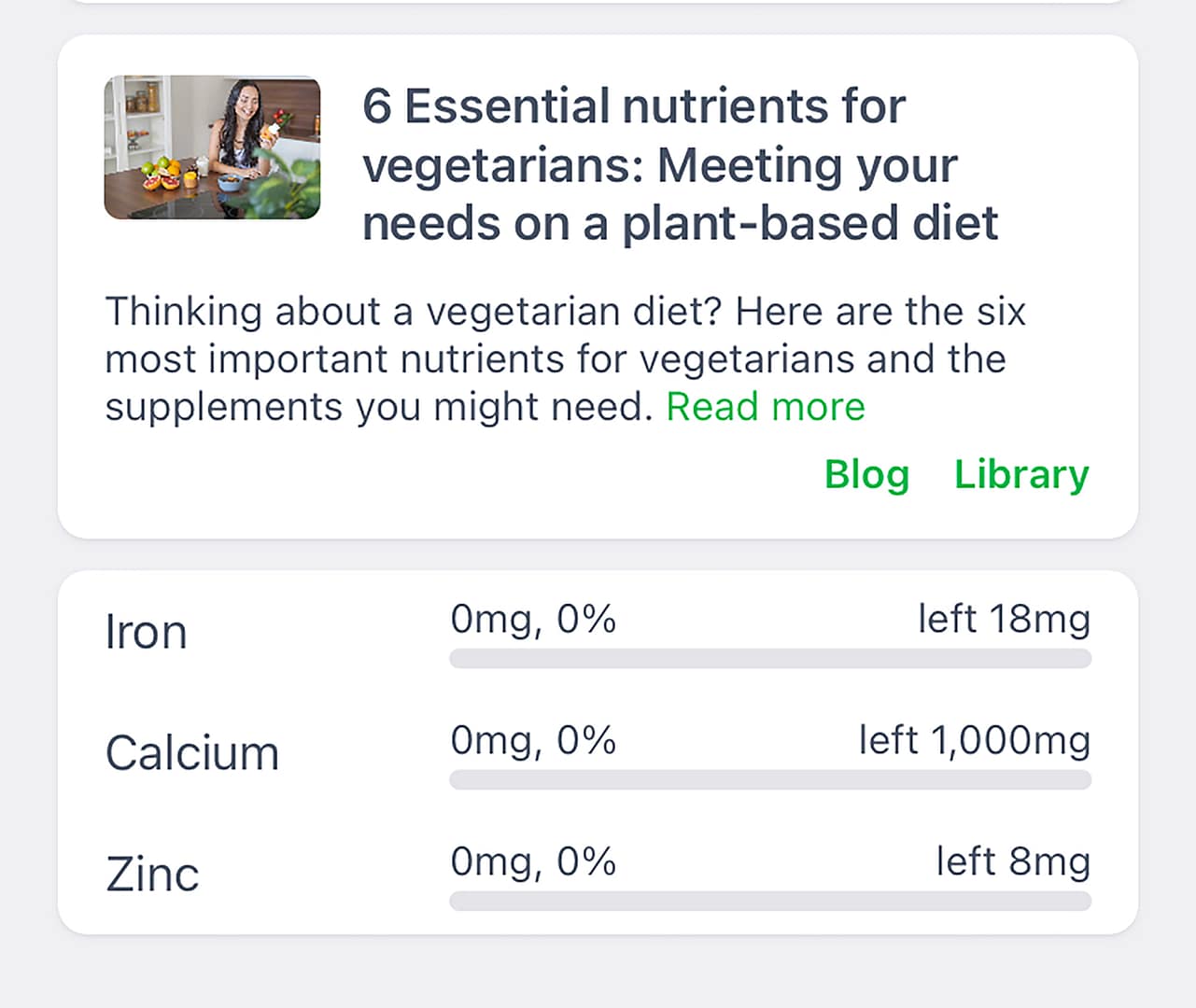Tap the green Read more link

[x=765, y=407]
